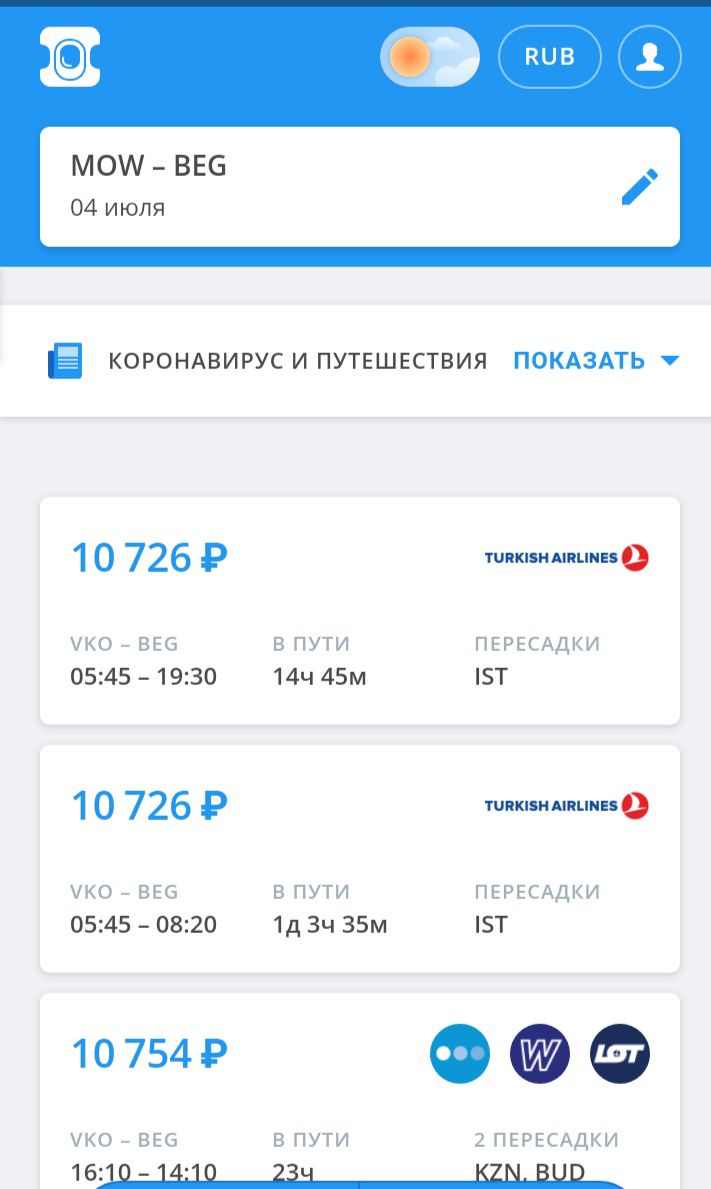Open the user profile icon

(x=650, y=57)
